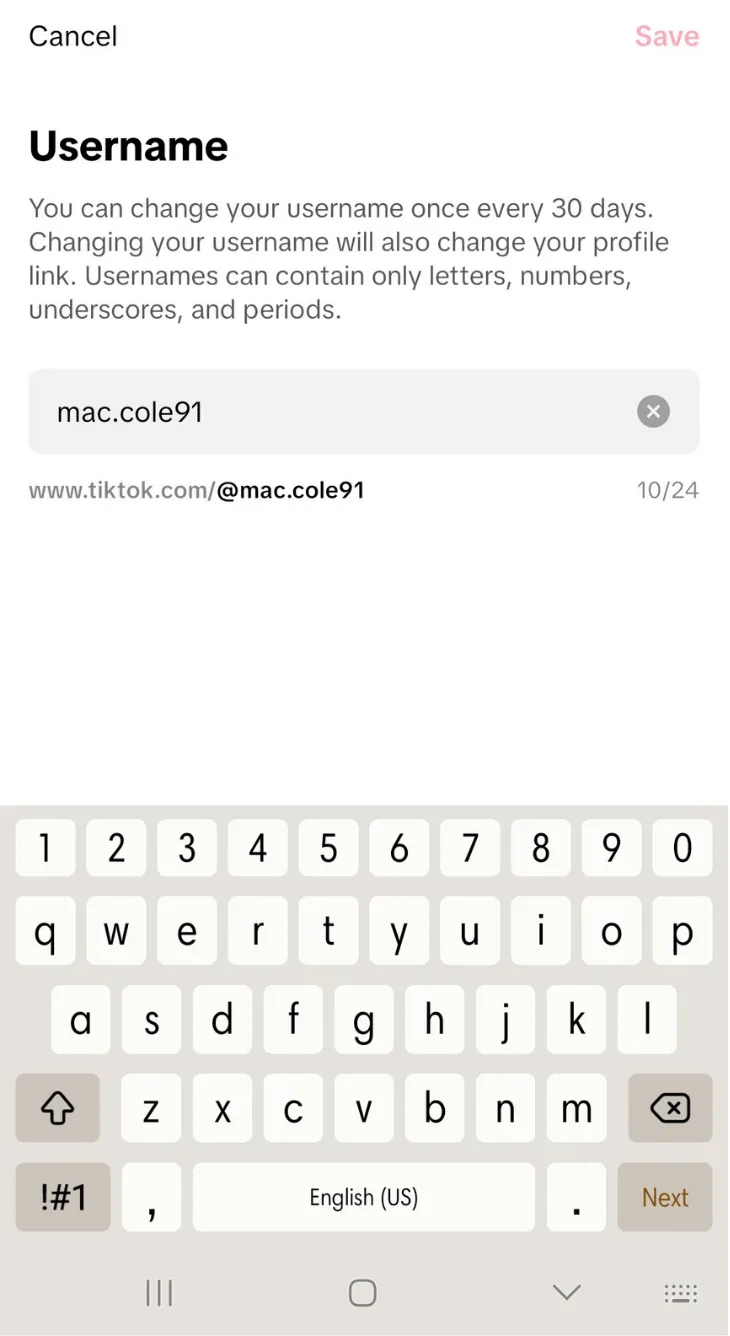Screen dimensions: 730x1336
Task: Open keyboard switcher icon in navigation bar
Action: (x=681, y=1292)
